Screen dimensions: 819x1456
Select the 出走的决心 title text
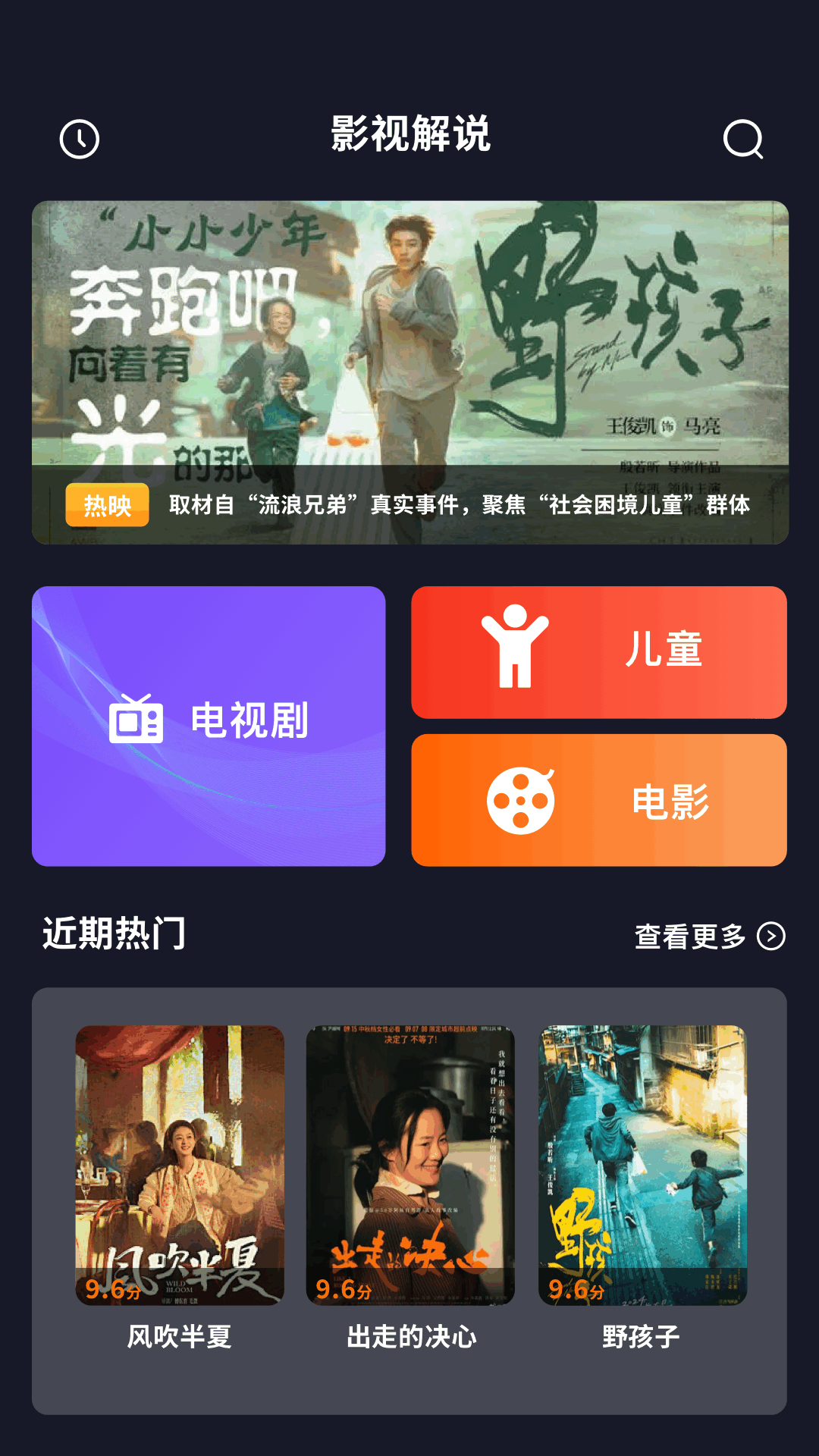(x=412, y=1333)
